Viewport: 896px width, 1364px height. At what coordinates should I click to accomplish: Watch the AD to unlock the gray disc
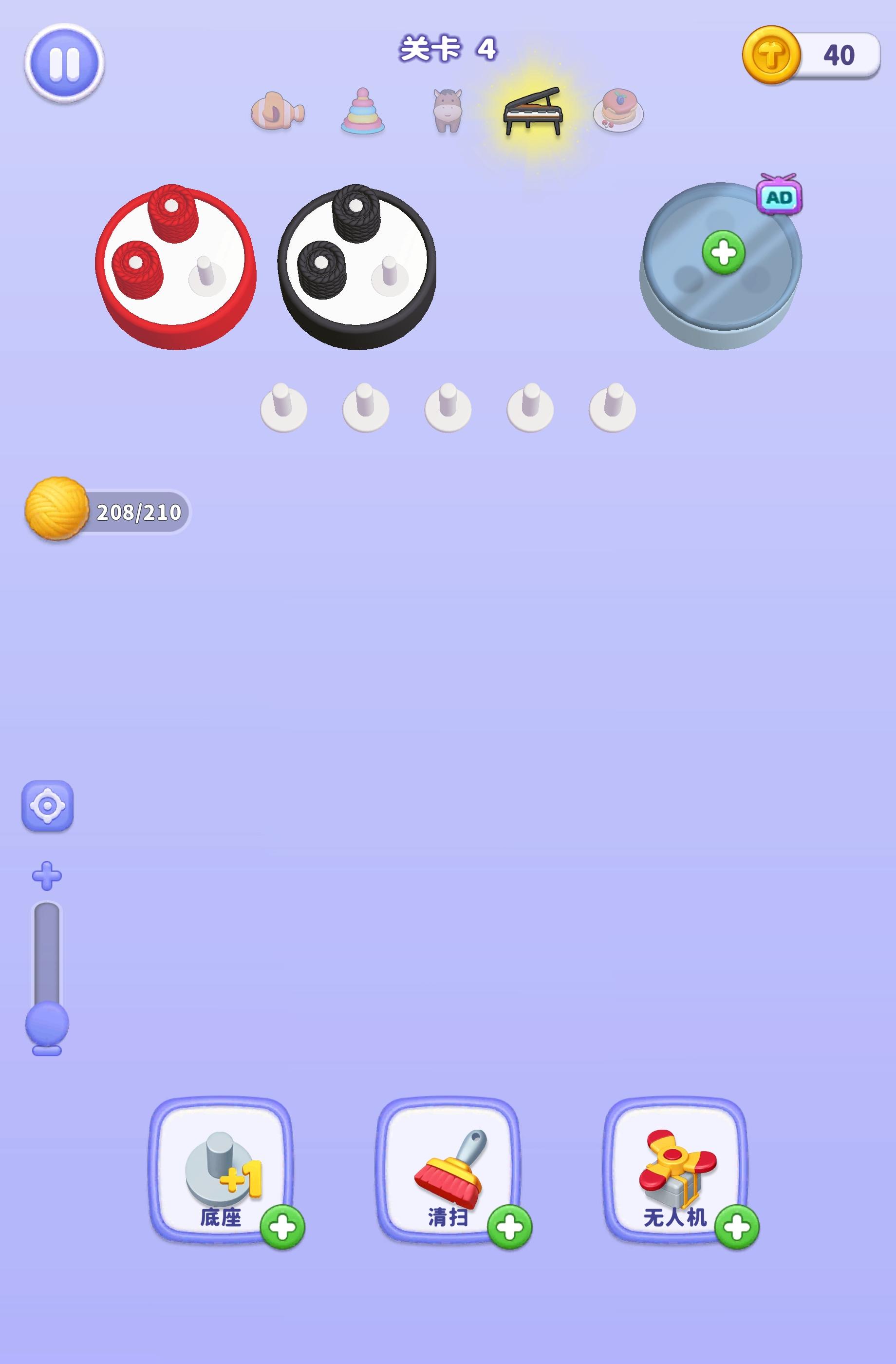click(780, 197)
